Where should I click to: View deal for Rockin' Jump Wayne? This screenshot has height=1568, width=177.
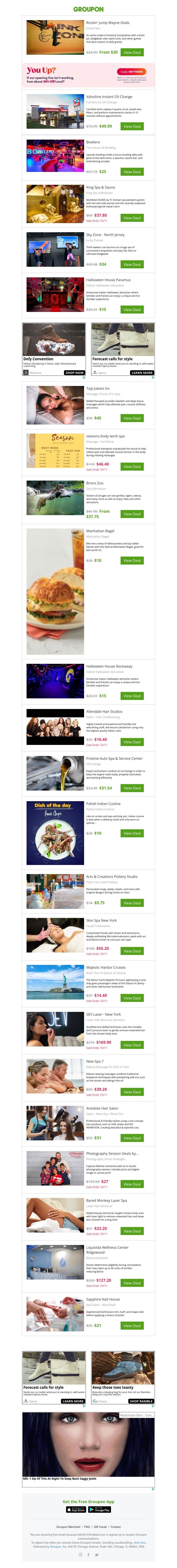pos(132,52)
